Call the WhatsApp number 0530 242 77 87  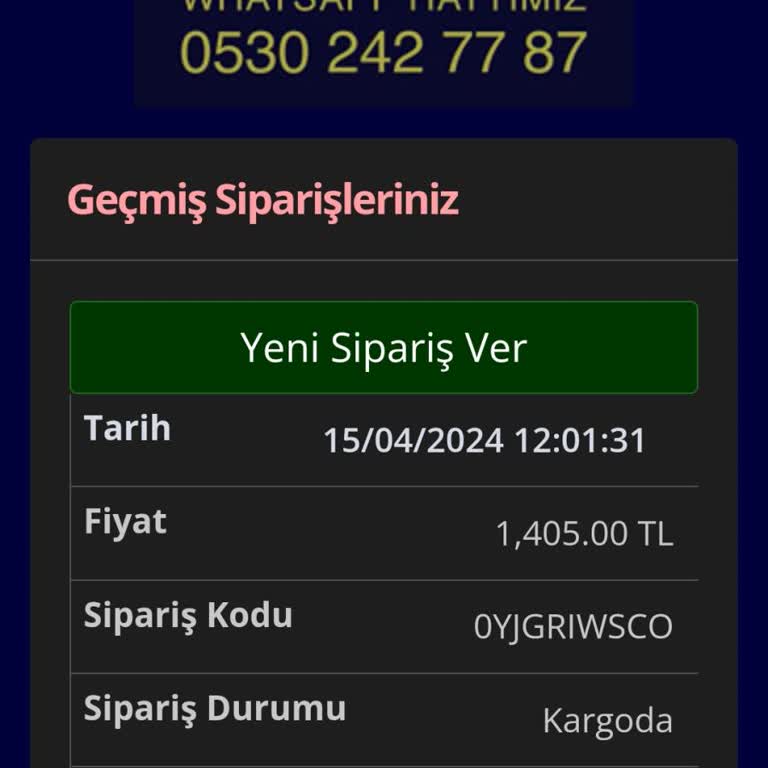(x=383, y=52)
